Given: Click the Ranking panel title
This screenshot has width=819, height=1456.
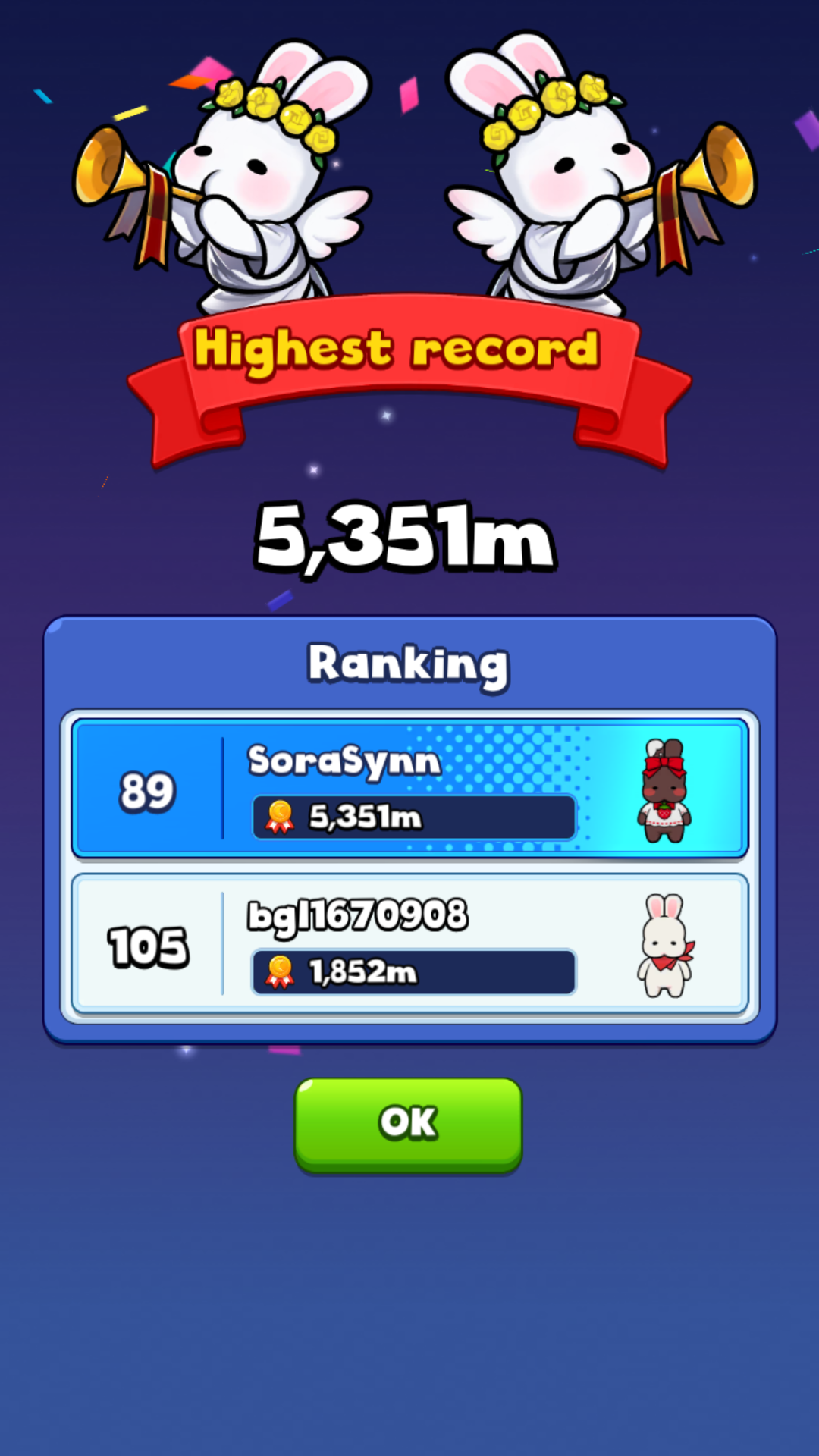Looking at the screenshot, I should tap(409, 664).
